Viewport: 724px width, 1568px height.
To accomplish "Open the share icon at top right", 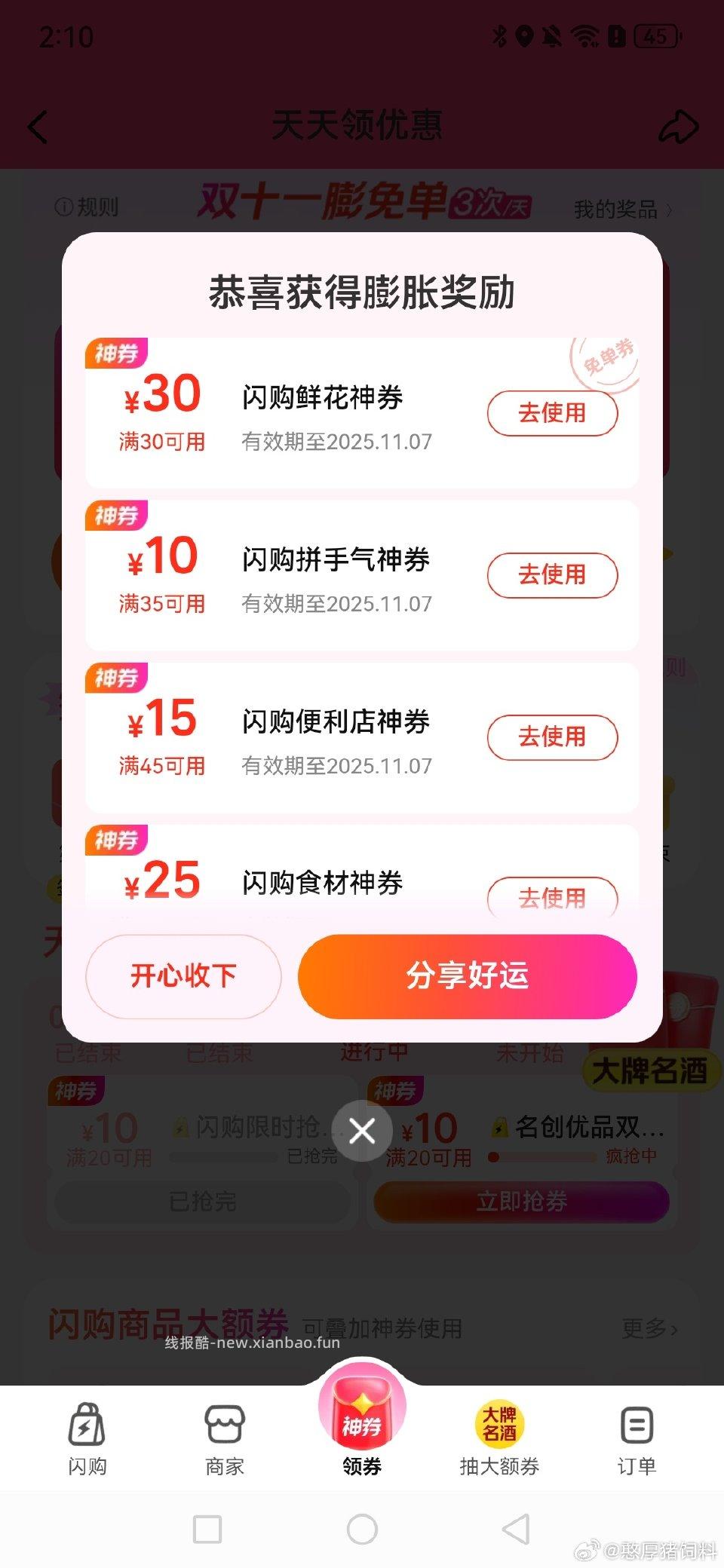I will point(680,127).
